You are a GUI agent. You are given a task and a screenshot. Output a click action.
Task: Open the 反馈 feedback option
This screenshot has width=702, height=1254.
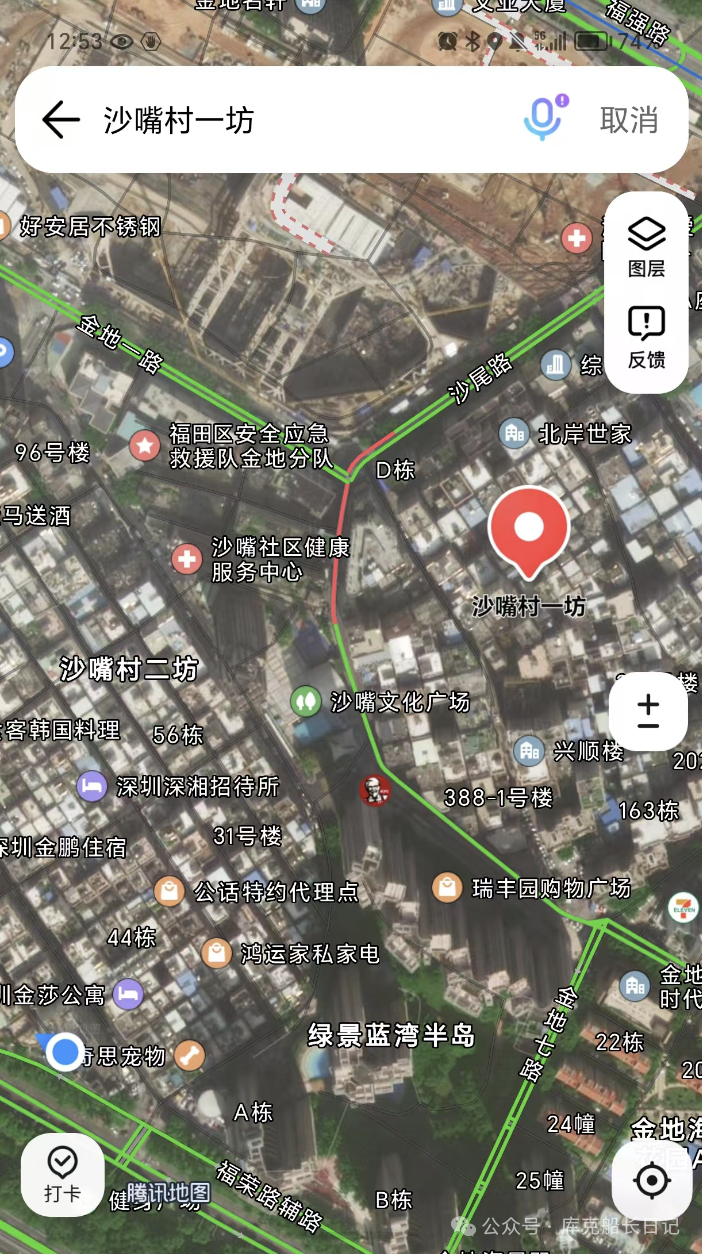coord(647,337)
